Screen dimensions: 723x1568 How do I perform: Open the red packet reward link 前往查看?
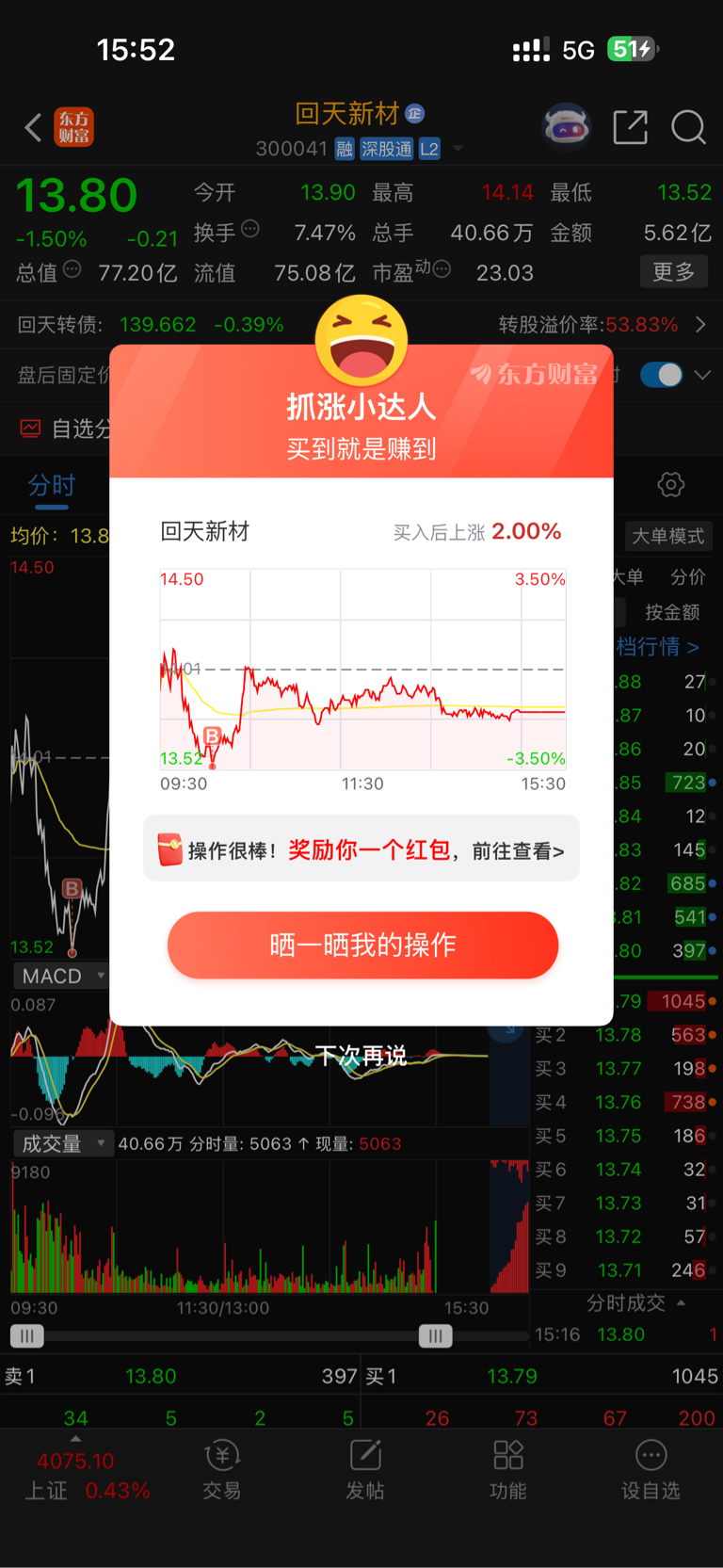518,851
